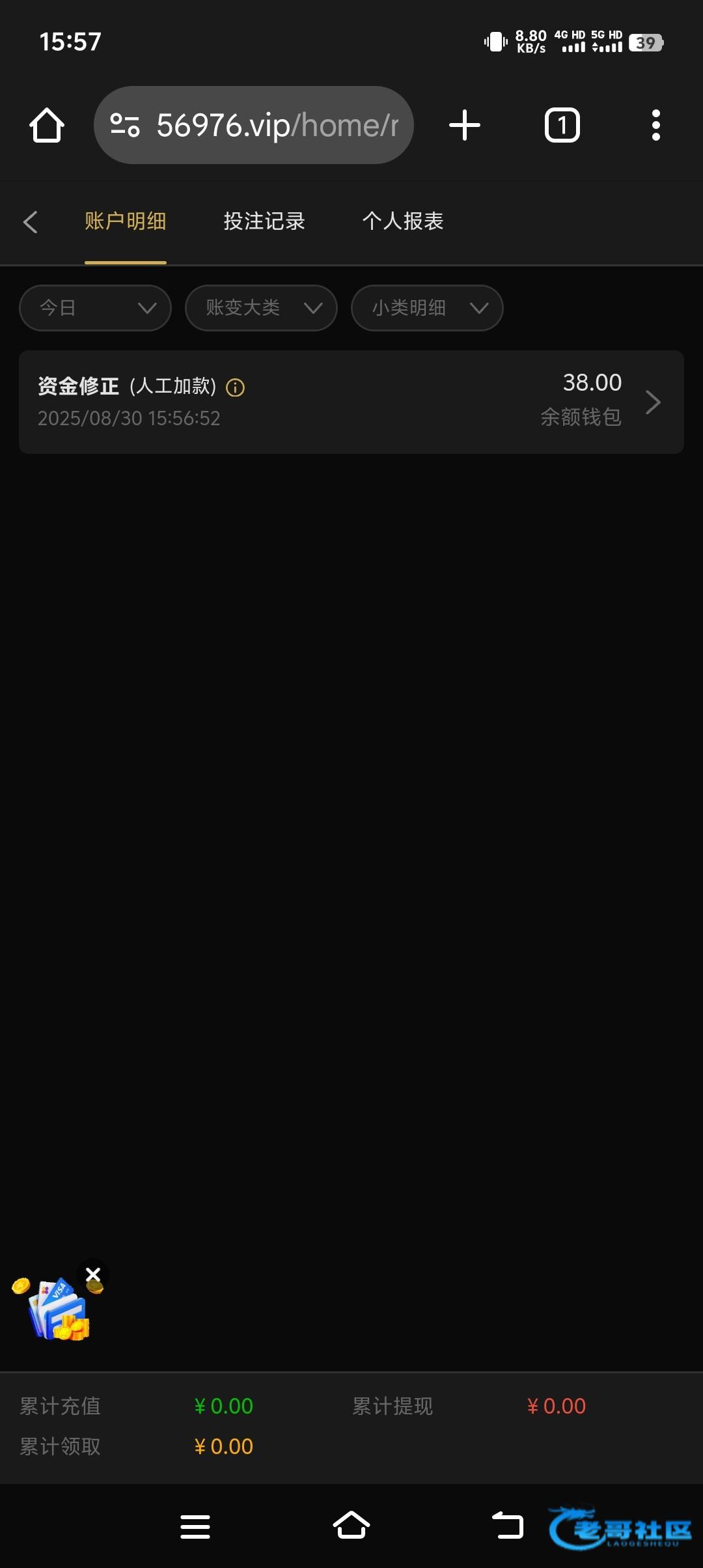This screenshot has height=1568, width=703.
Task: Dismiss the floating wallet promo icon
Action: [93, 1274]
